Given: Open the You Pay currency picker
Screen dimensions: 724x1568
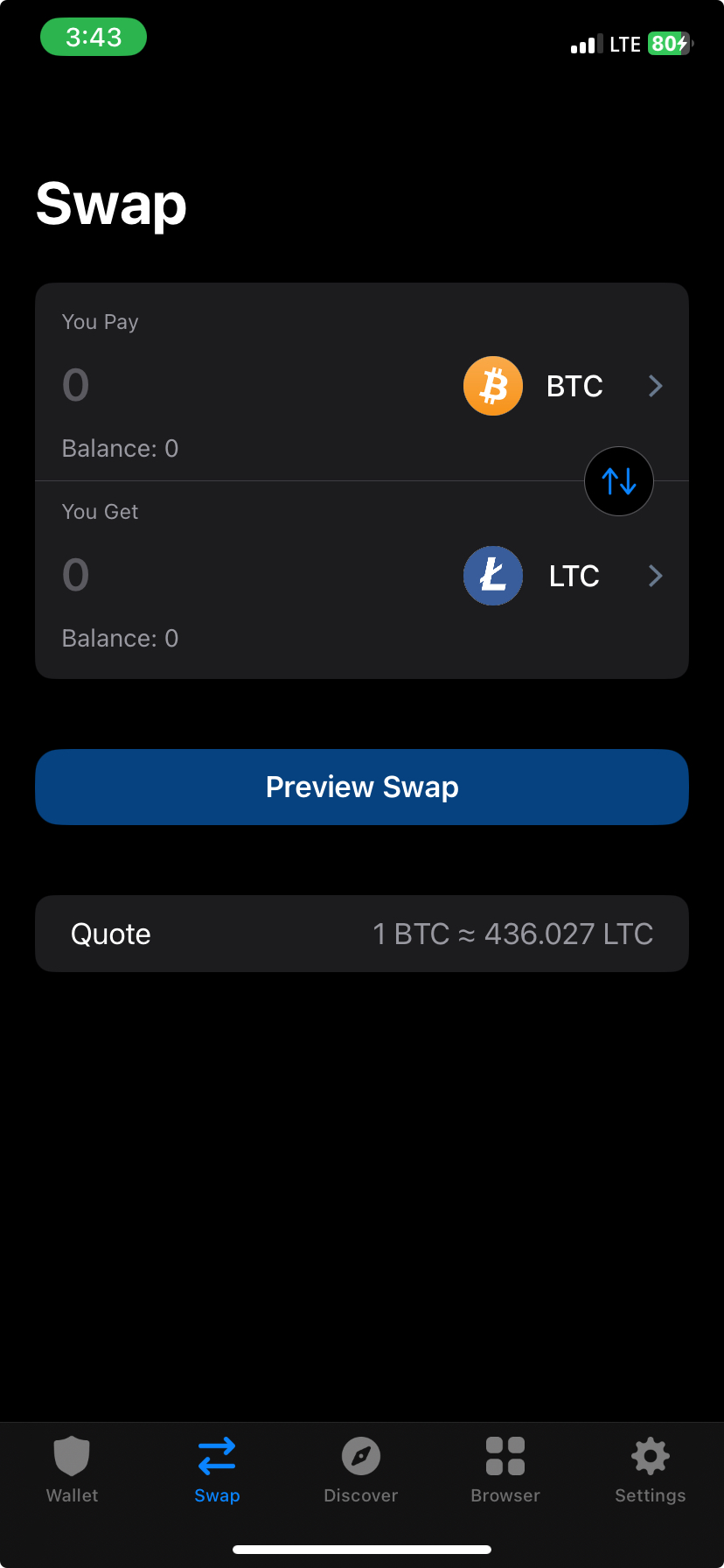Looking at the screenshot, I should pos(574,385).
